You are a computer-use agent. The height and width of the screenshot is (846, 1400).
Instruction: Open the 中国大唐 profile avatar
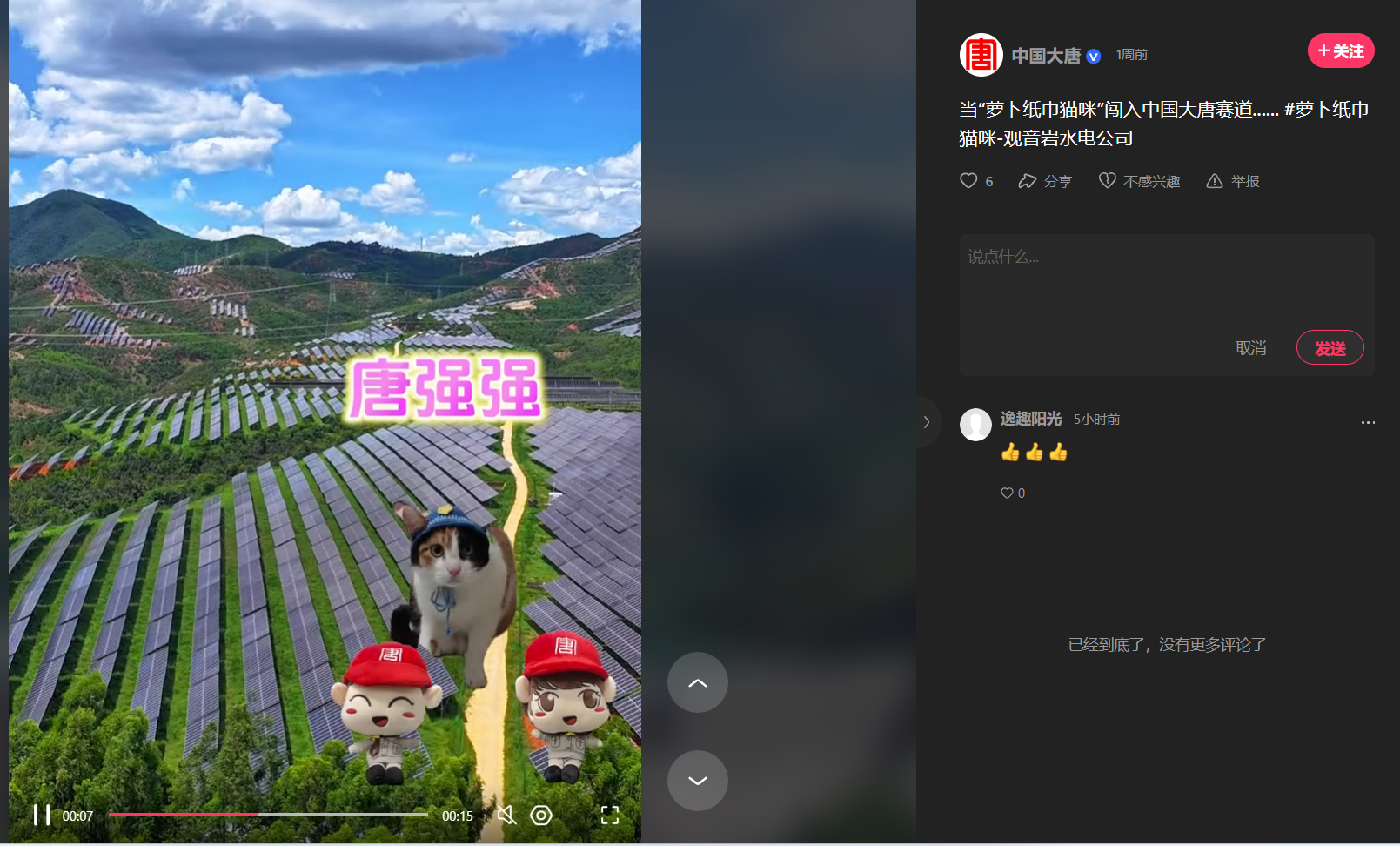point(981,56)
